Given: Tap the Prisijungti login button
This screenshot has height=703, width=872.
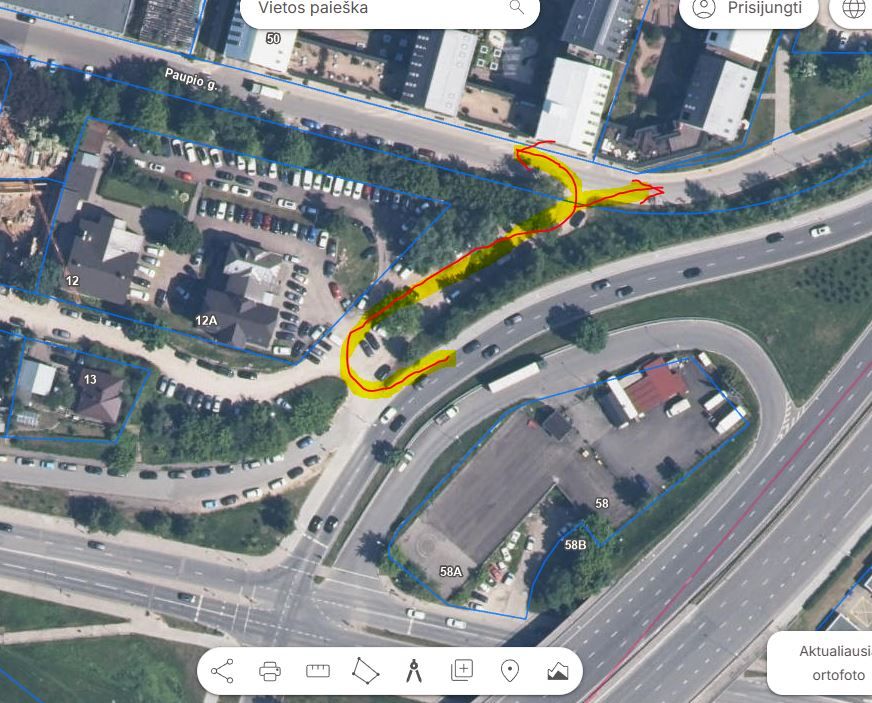Looking at the screenshot, I should coord(748,9).
